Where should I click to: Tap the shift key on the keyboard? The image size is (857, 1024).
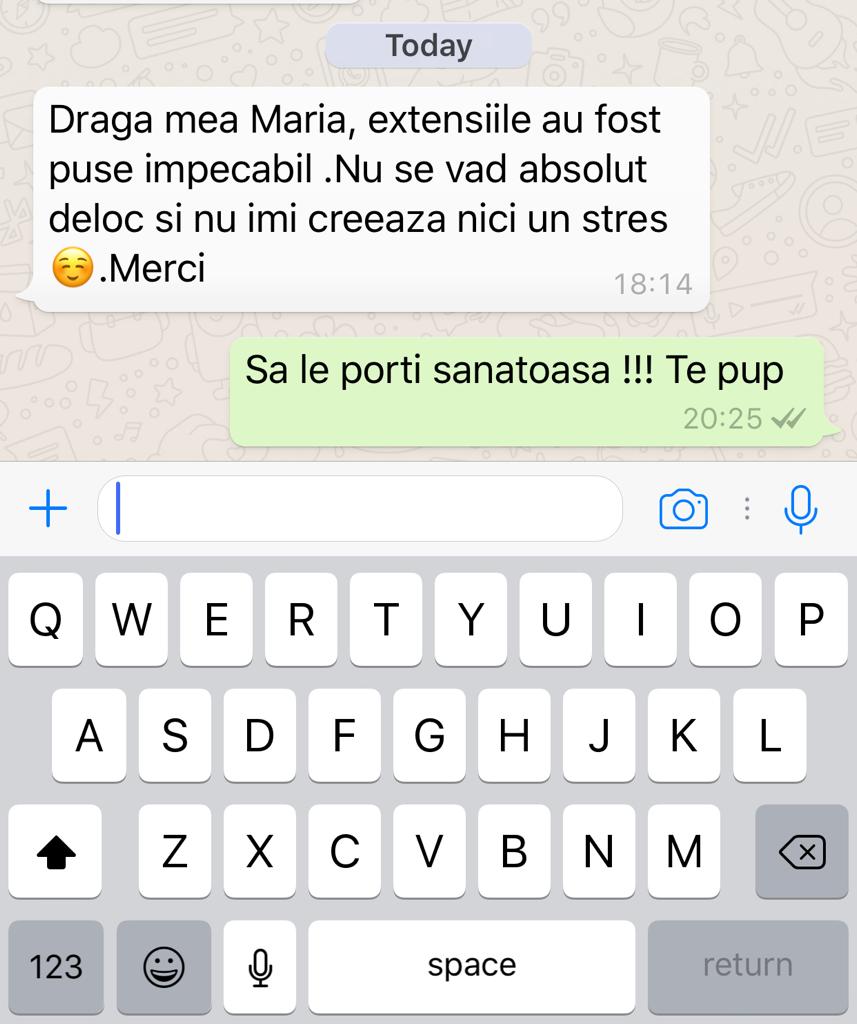click(56, 852)
